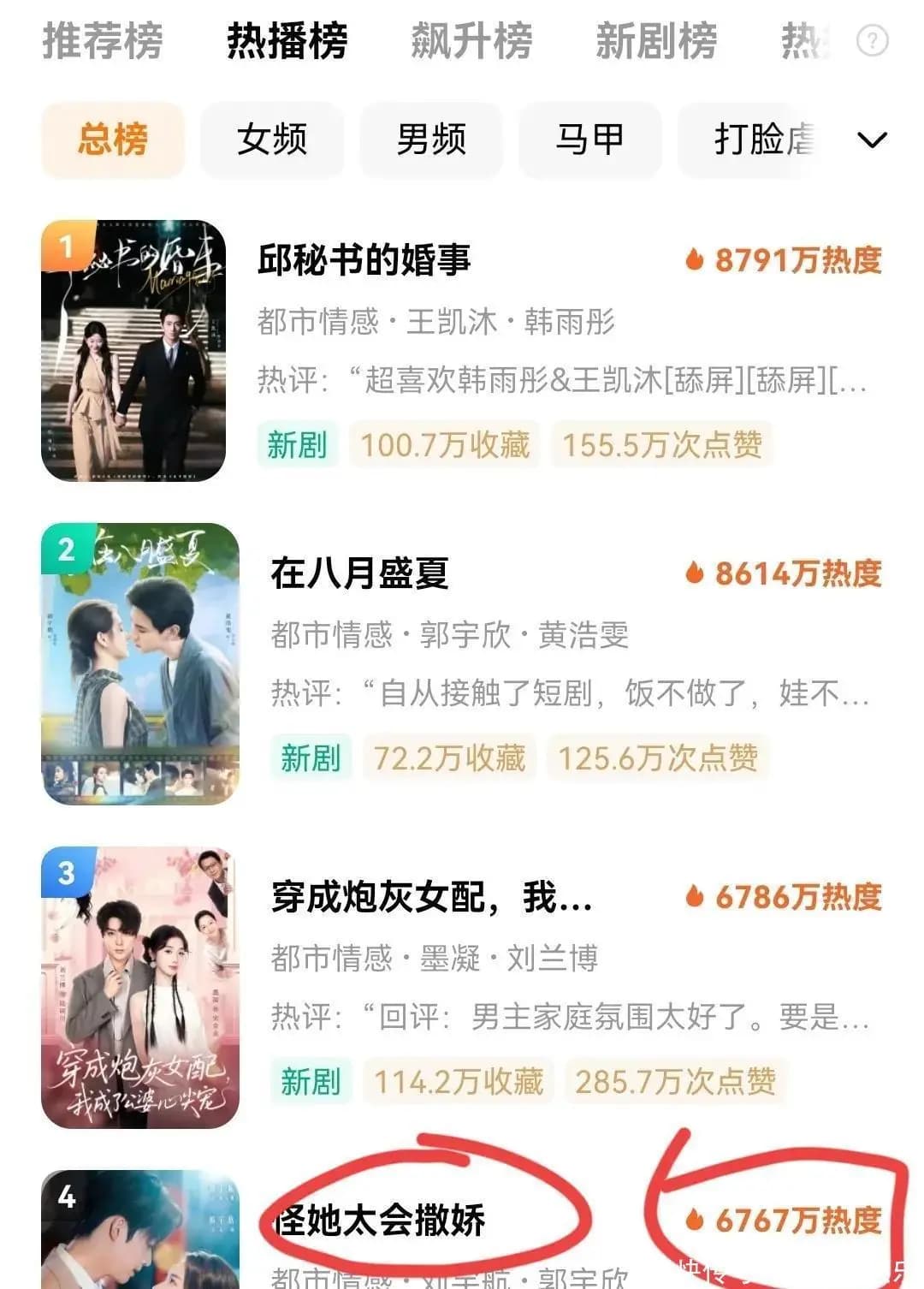Viewport: 924px width, 1289px height.
Task: Click the 新剧 badge under 在八月盛夏
Action: pyautogui.click(x=309, y=757)
